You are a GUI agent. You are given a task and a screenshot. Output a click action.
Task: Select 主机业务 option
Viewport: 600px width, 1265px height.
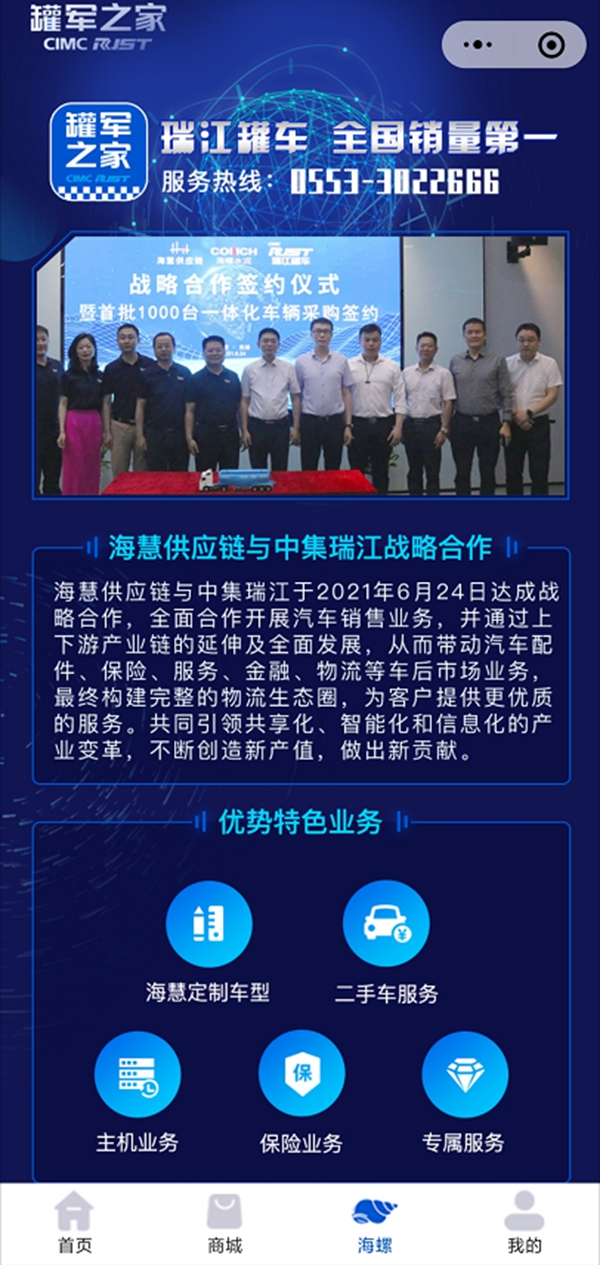[138, 1075]
